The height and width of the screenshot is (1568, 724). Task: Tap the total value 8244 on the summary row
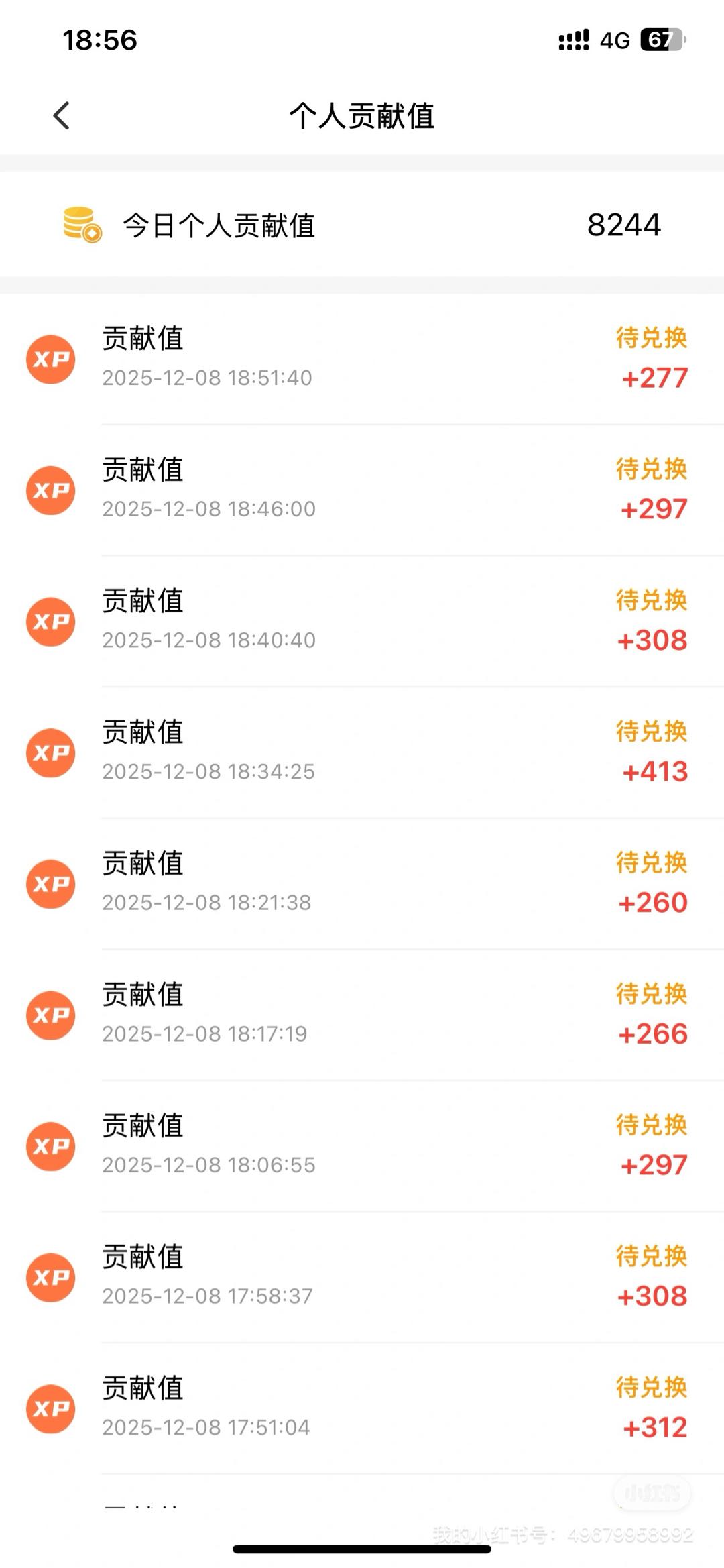623,224
